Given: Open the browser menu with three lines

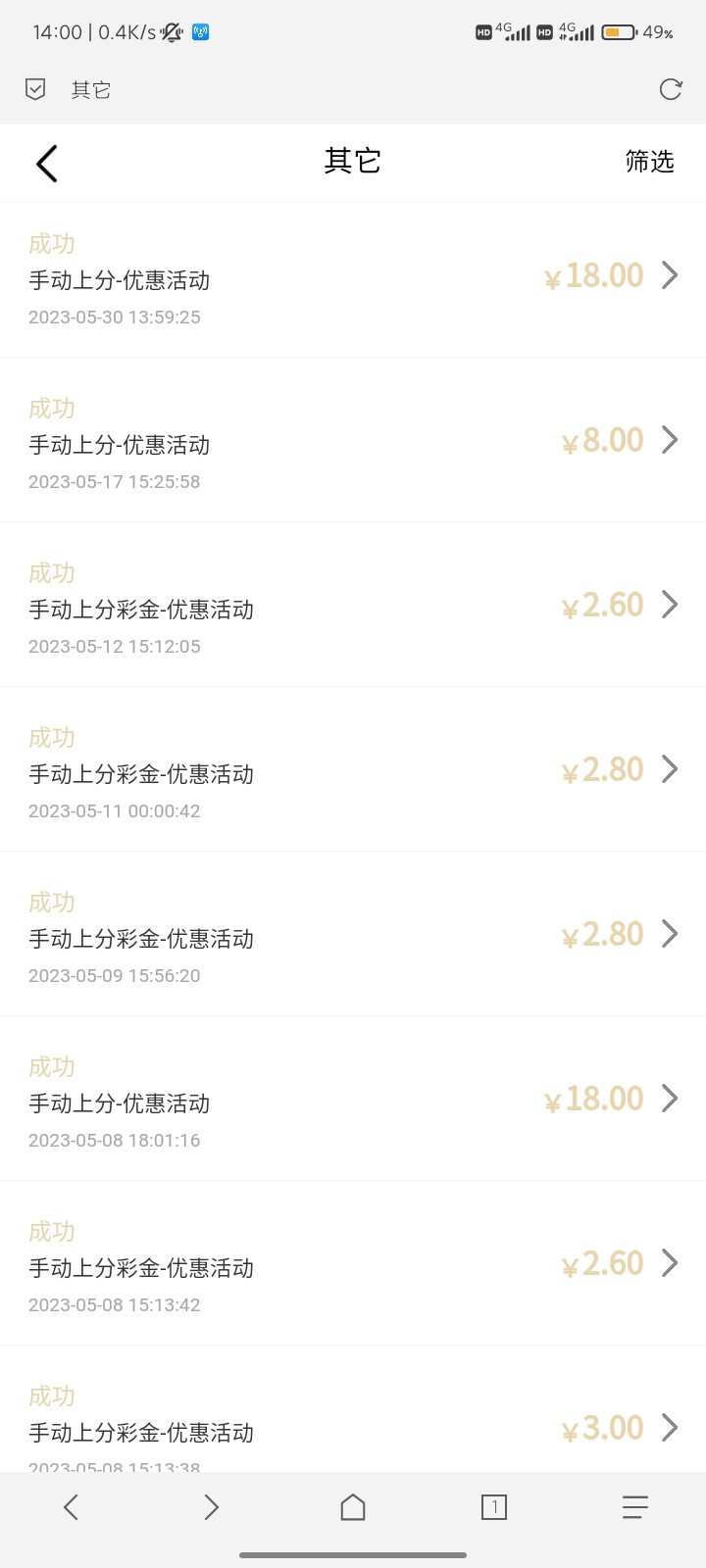Looking at the screenshot, I should pyautogui.click(x=635, y=1507).
